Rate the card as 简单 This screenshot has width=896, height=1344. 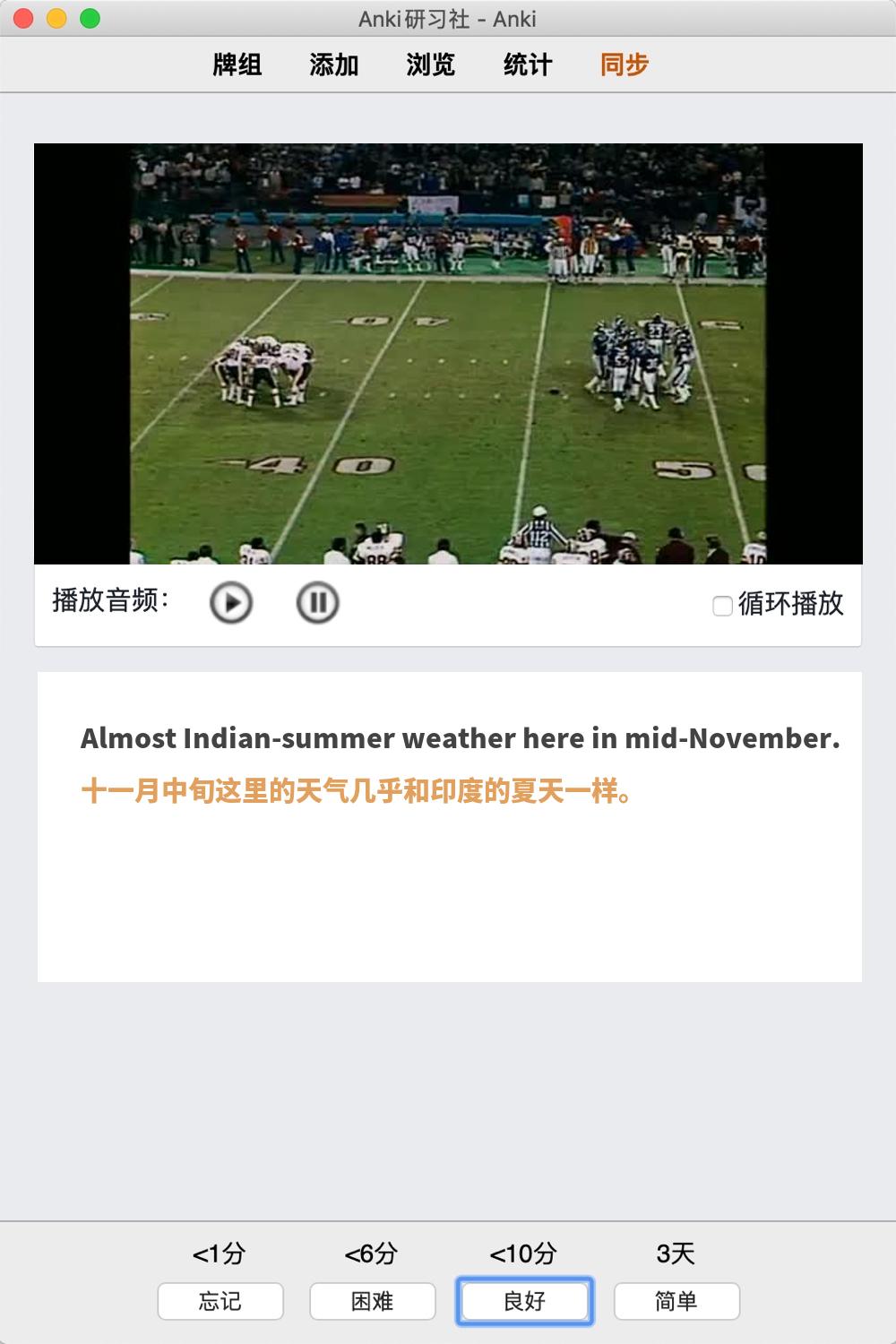pos(676,1301)
